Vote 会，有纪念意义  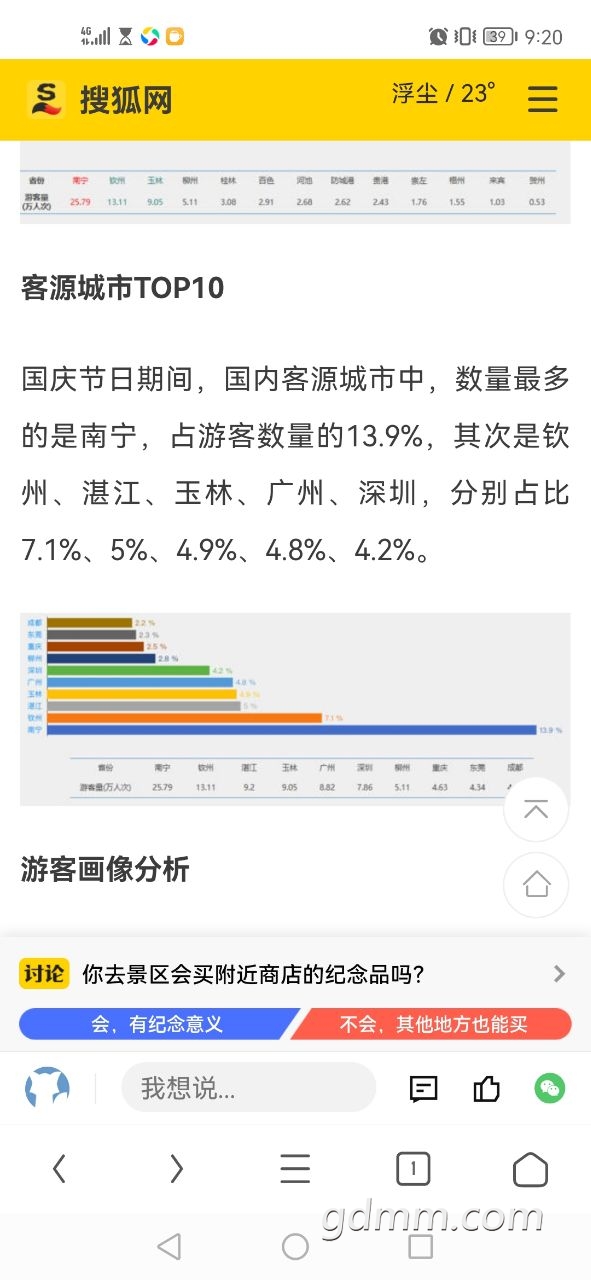[155, 1024]
